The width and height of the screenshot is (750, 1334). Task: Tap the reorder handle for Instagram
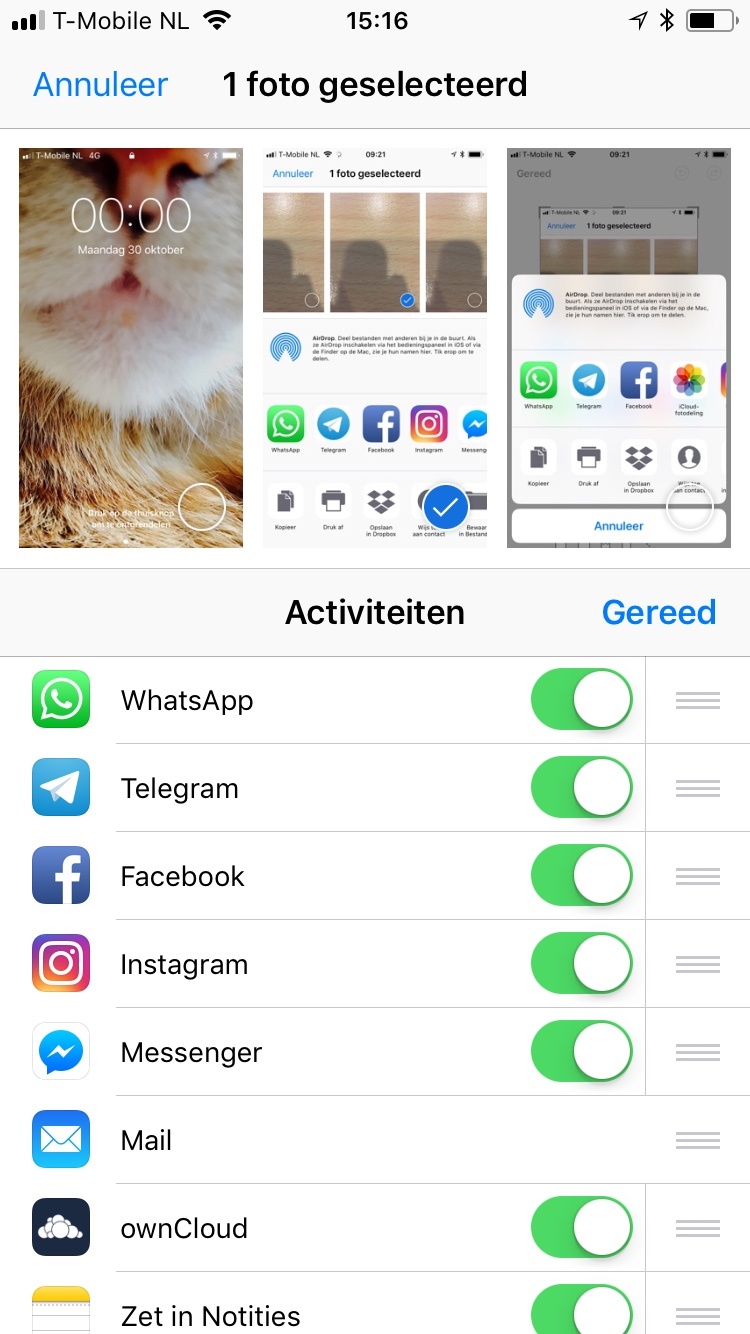click(x=698, y=964)
